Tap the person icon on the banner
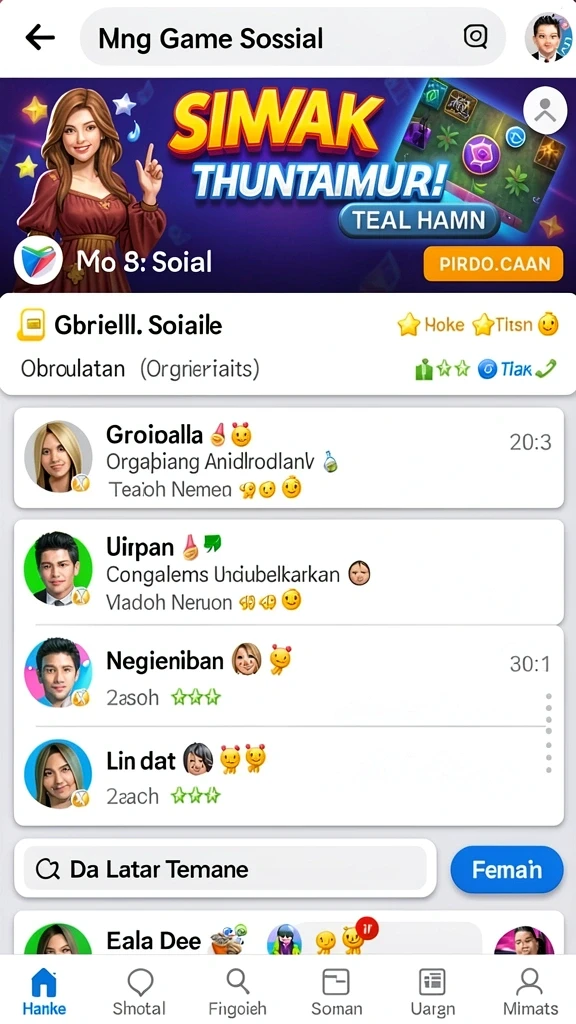 pyautogui.click(x=545, y=110)
